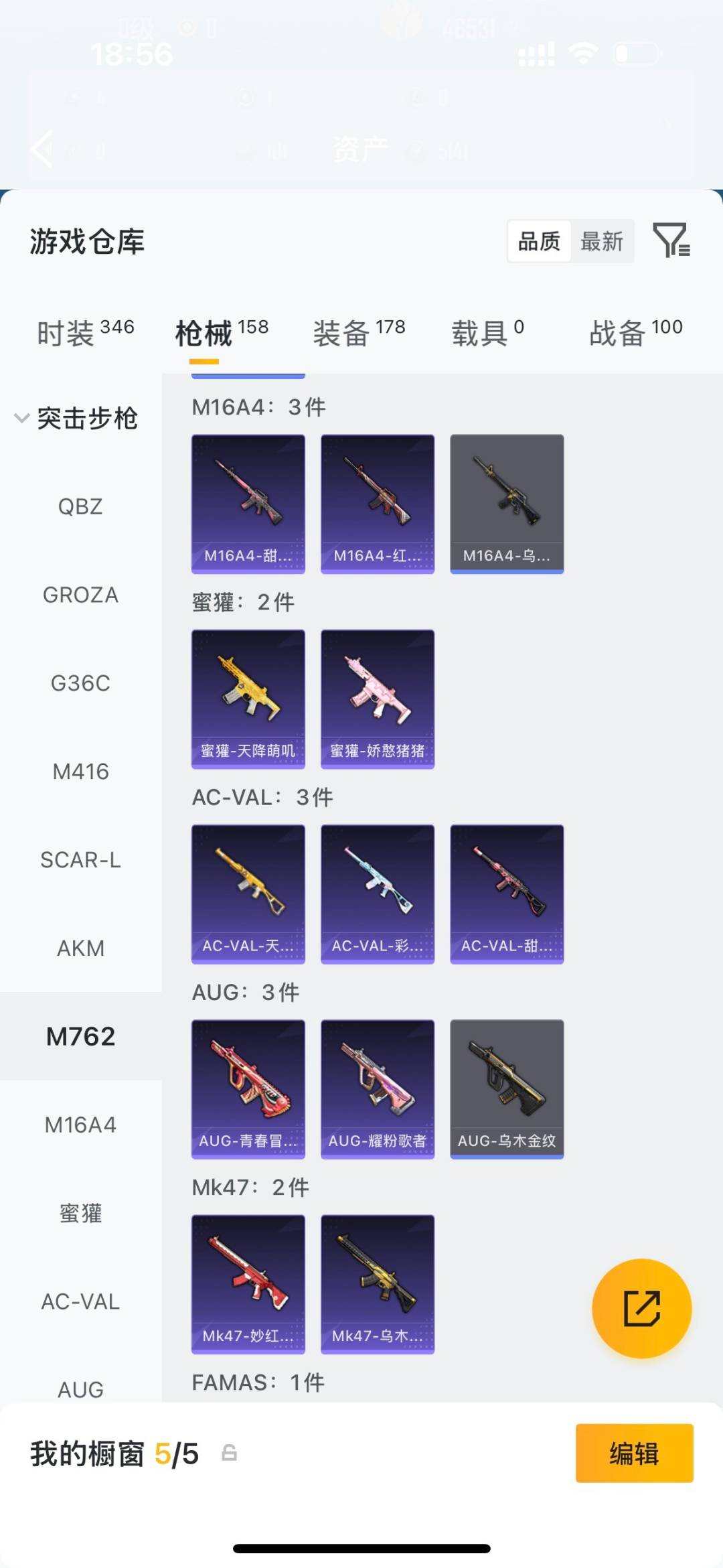Tap the 蜜獾-天降萌叽 skin thumbnail
The height and width of the screenshot is (1568, 723).
click(x=248, y=697)
